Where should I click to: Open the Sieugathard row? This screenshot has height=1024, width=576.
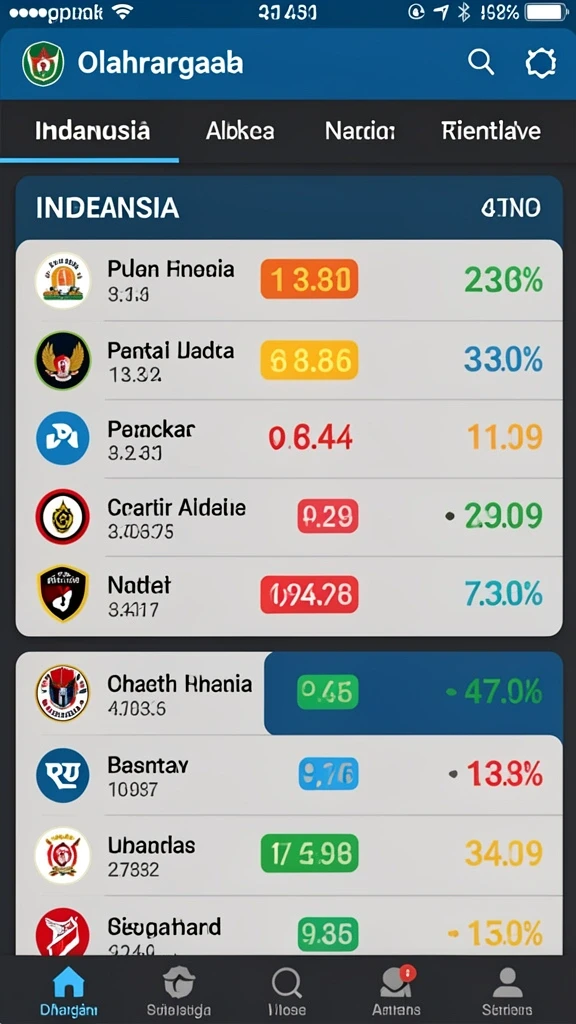coord(289,925)
